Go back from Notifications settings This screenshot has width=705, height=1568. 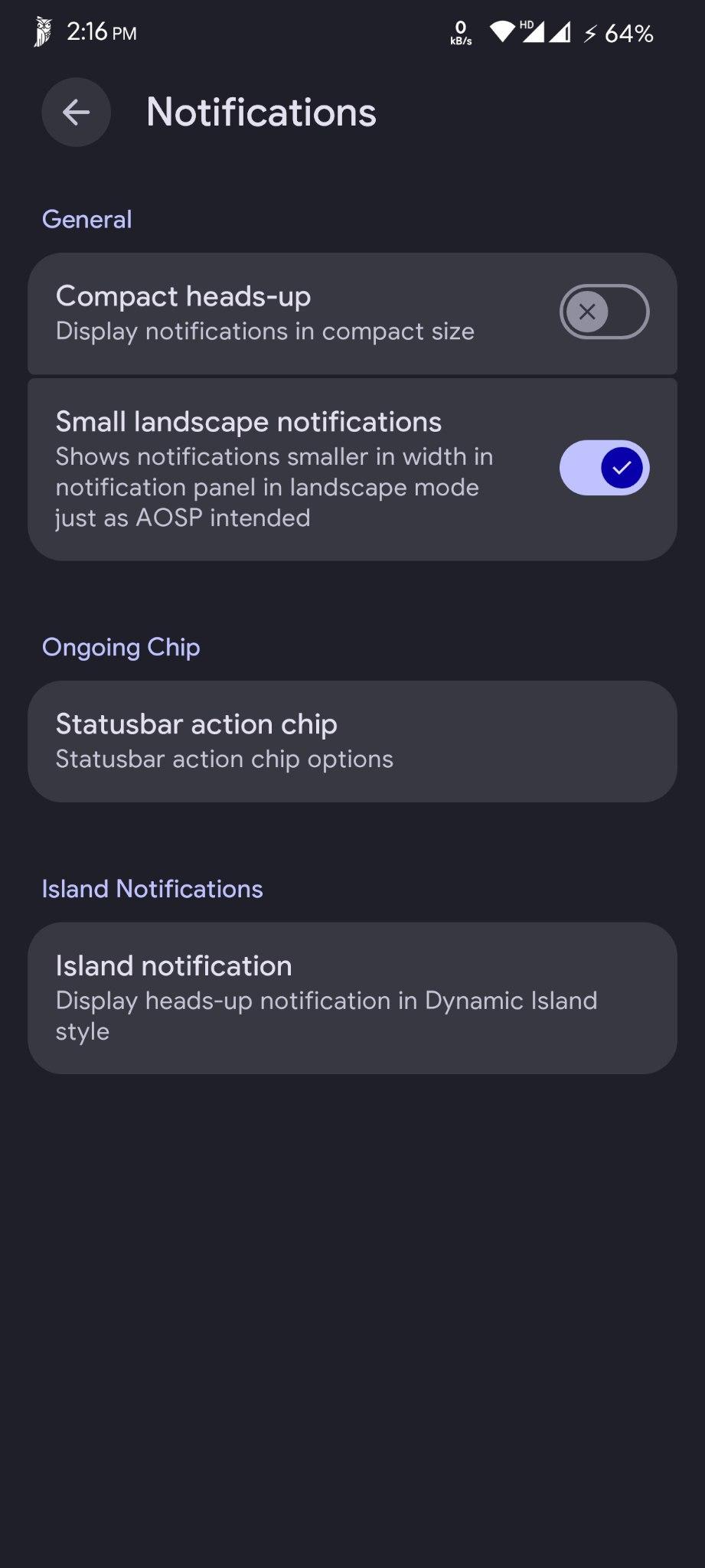click(x=76, y=113)
